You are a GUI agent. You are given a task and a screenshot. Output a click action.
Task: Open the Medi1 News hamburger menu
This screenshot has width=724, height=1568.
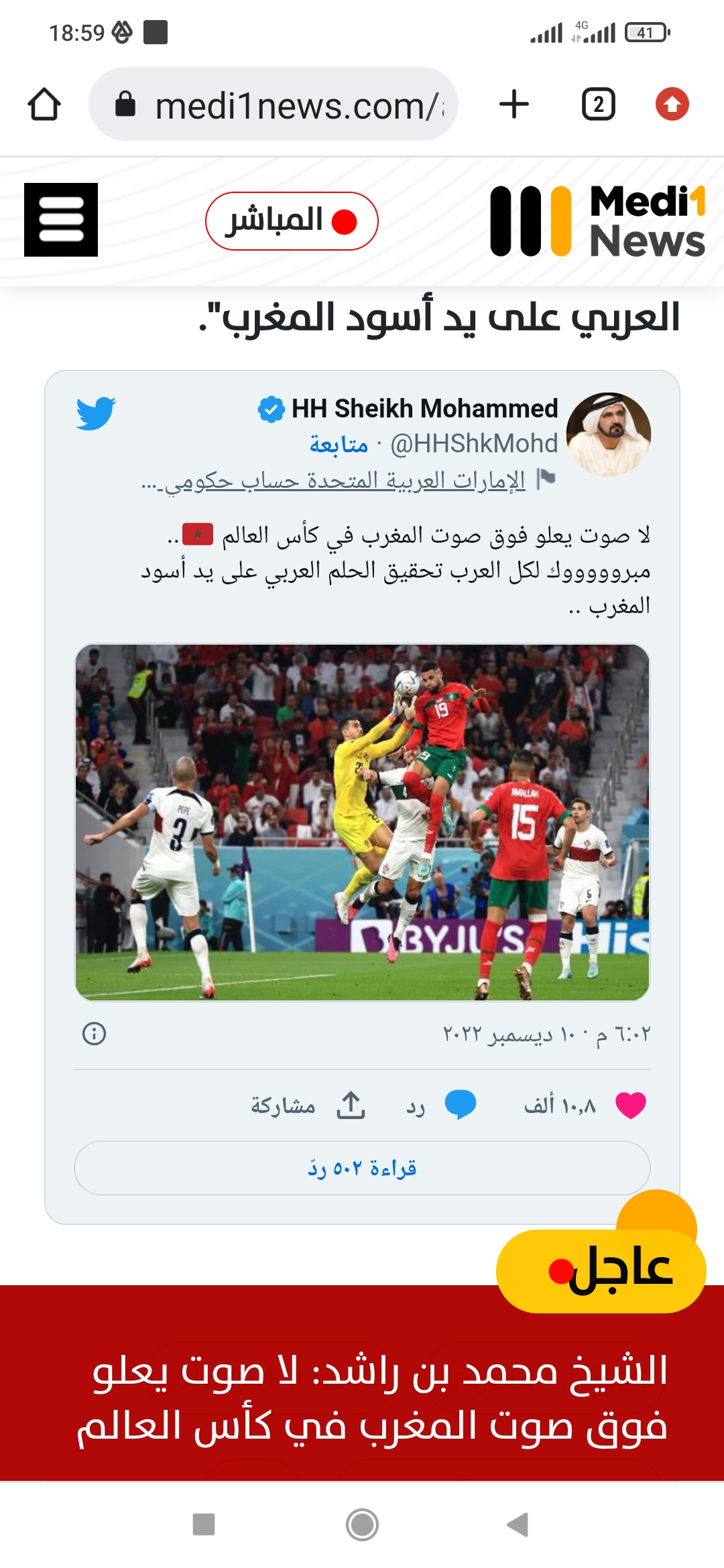[x=61, y=220]
